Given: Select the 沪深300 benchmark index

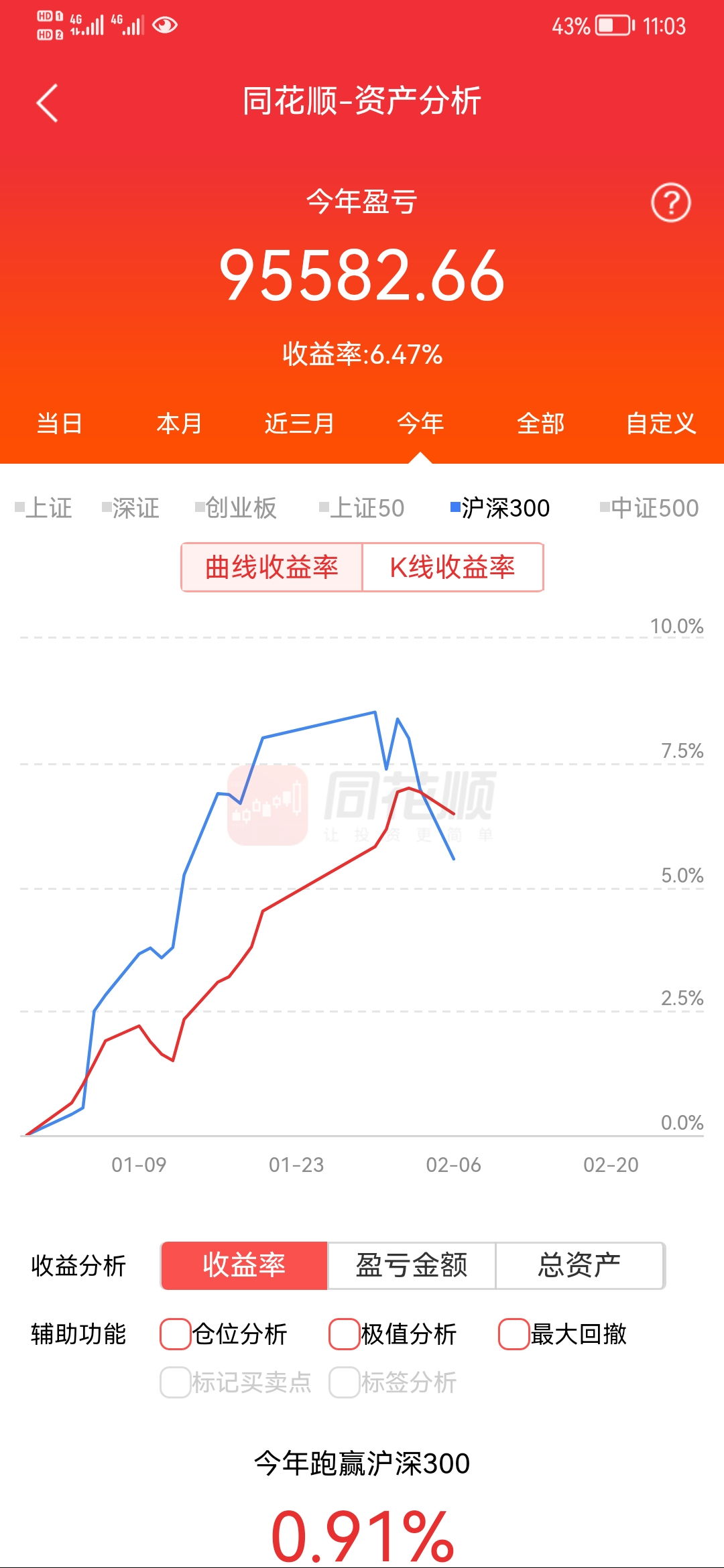Looking at the screenshot, I should 501,508.
